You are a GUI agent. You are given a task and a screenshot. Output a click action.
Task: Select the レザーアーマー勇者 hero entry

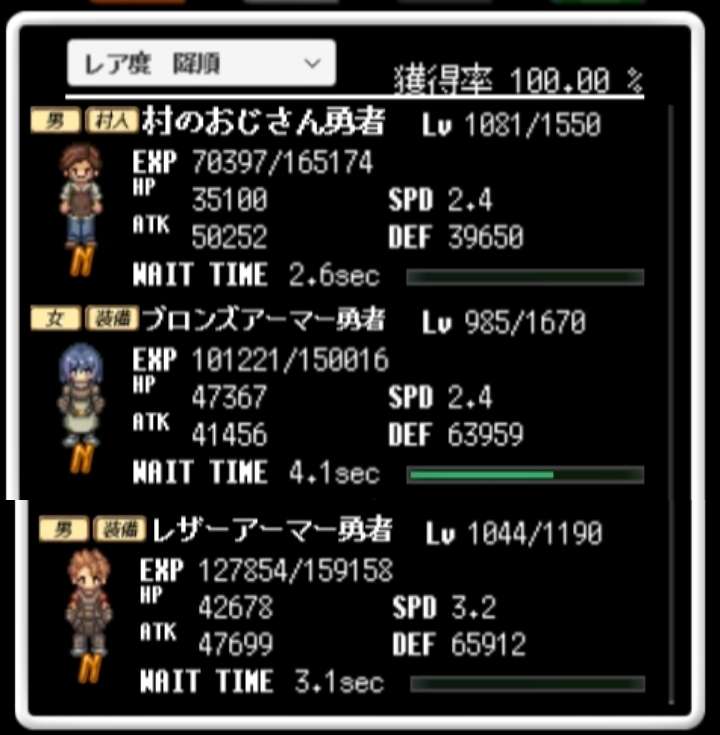point(270,529)
